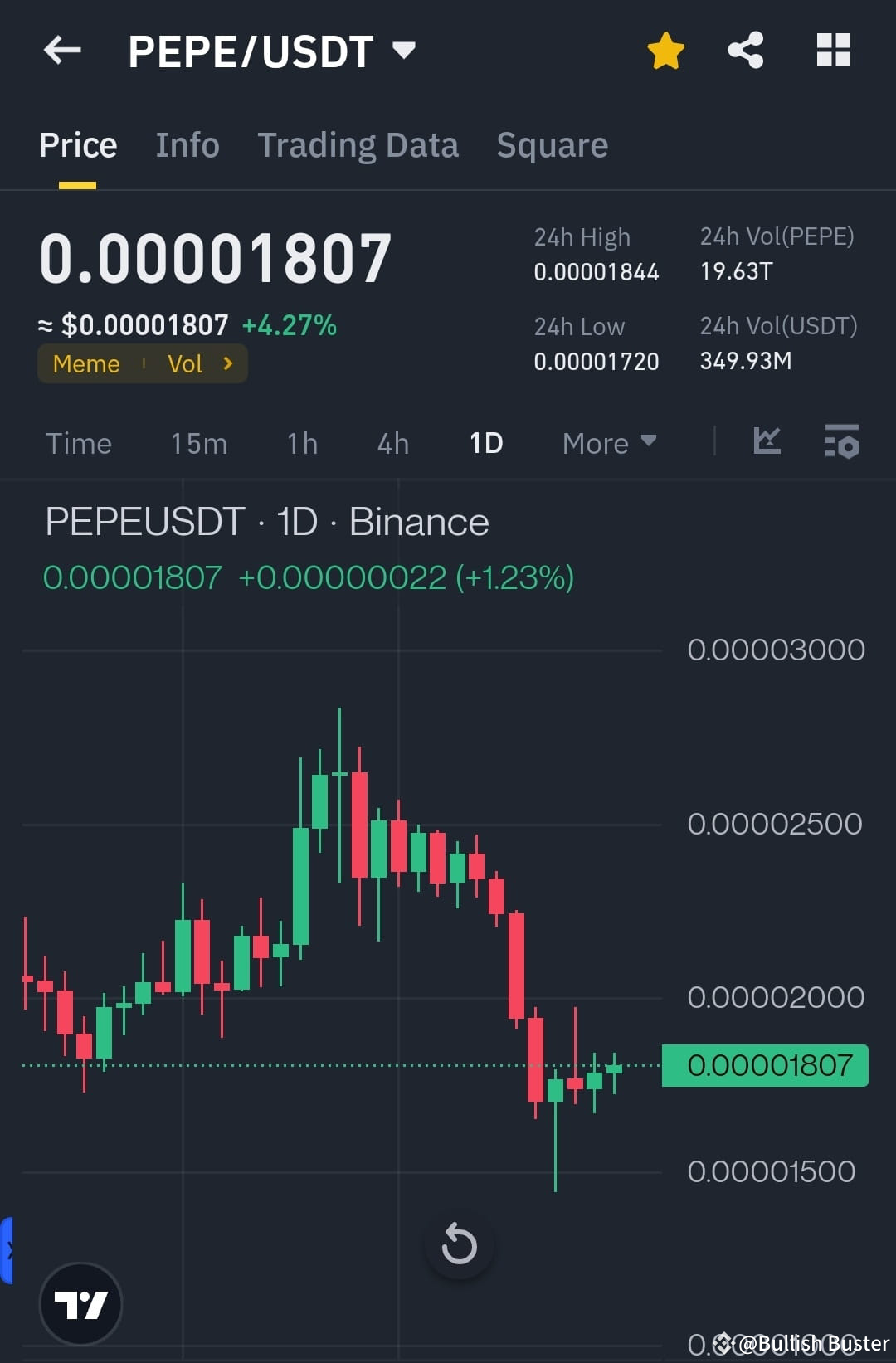
Task: Toggle PEPE/USDT as a favorite star
Action: [x=665, y=50]
